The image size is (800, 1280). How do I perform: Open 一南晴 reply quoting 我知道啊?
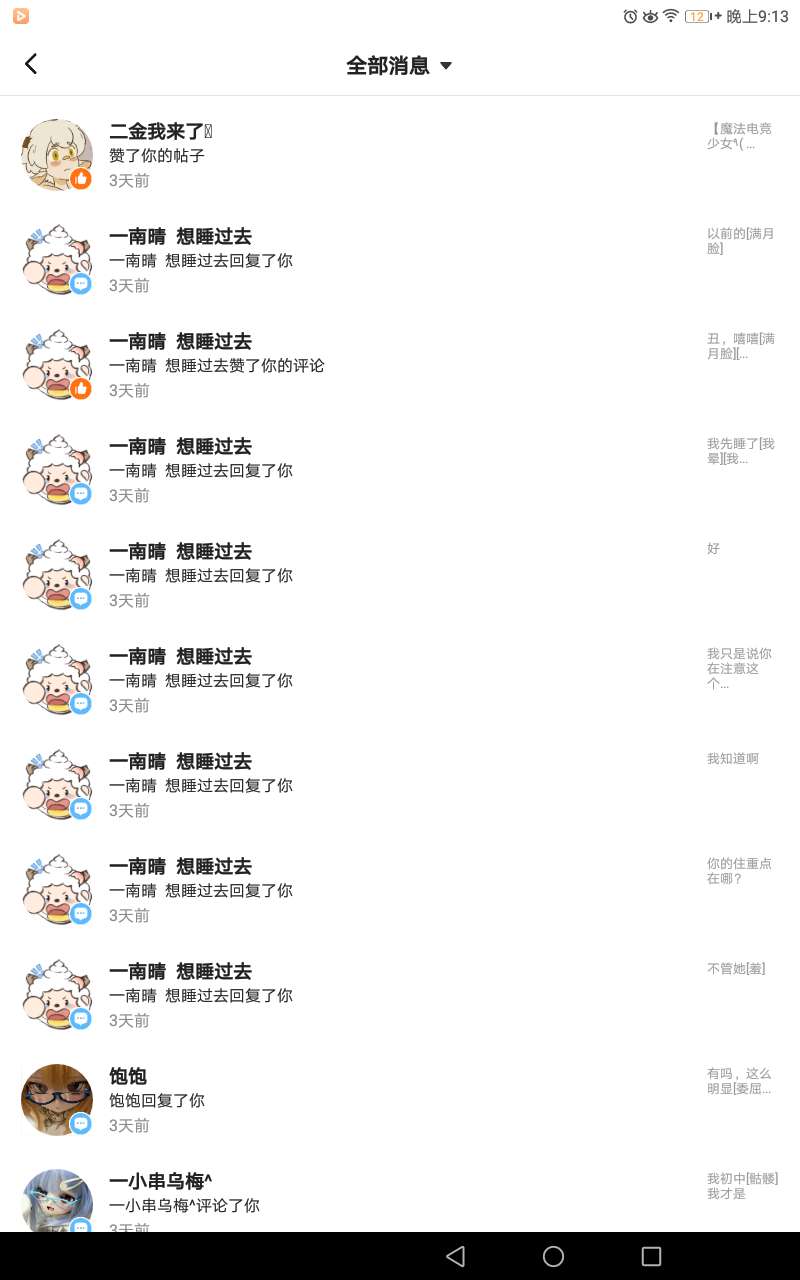[x=400, y=786]
